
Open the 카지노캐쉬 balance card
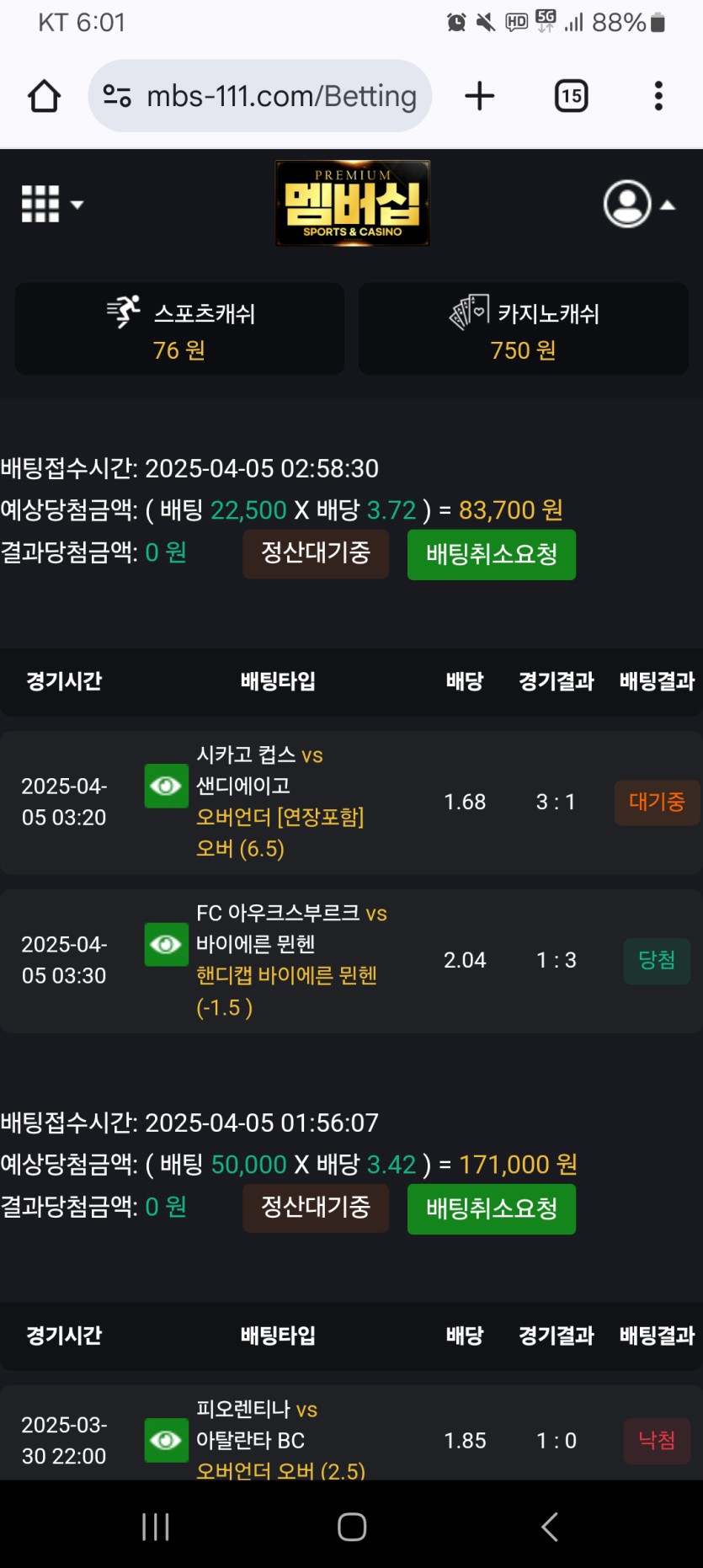[x=524, y=328]
